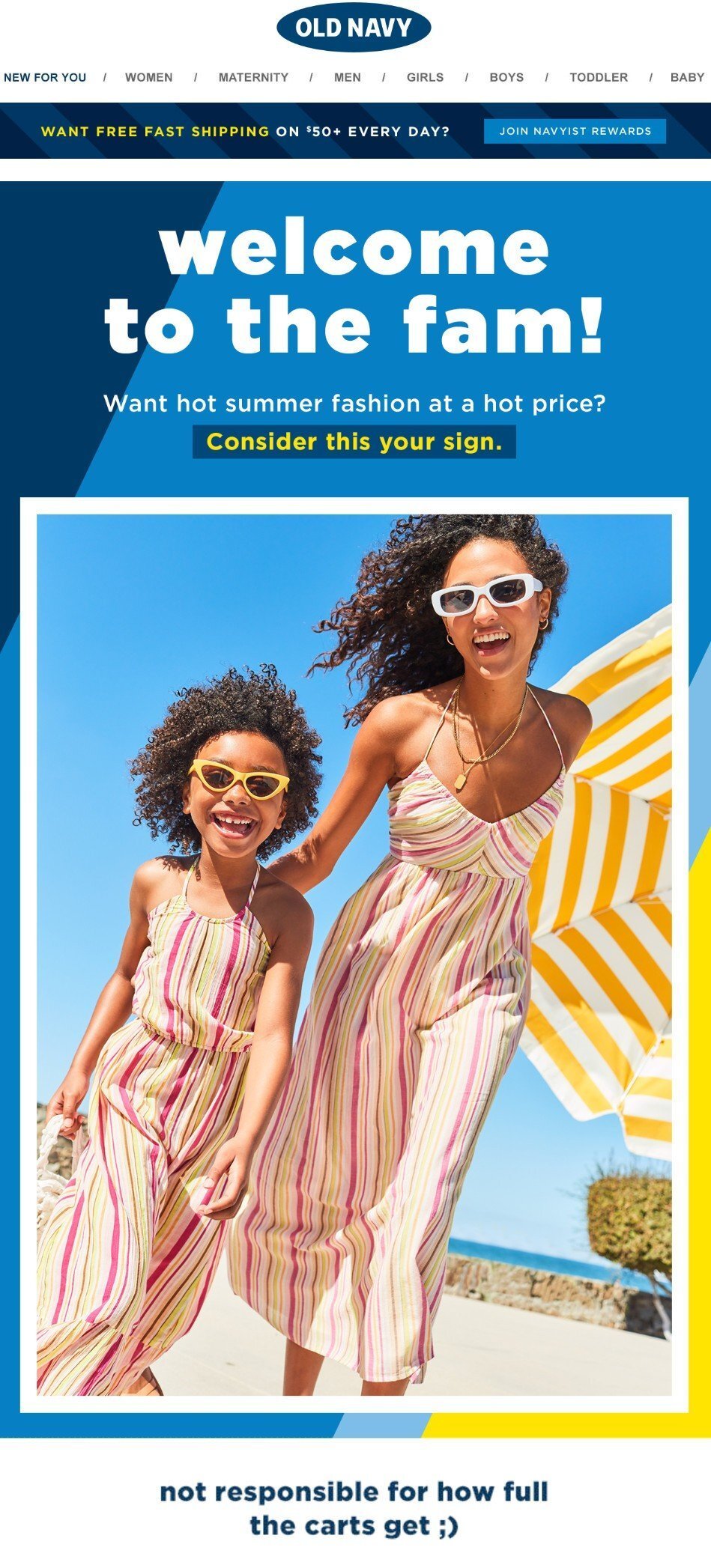Go to the Women category
Image resolution: width=711 pixels, height=1568 pixels.
(148, 77)
